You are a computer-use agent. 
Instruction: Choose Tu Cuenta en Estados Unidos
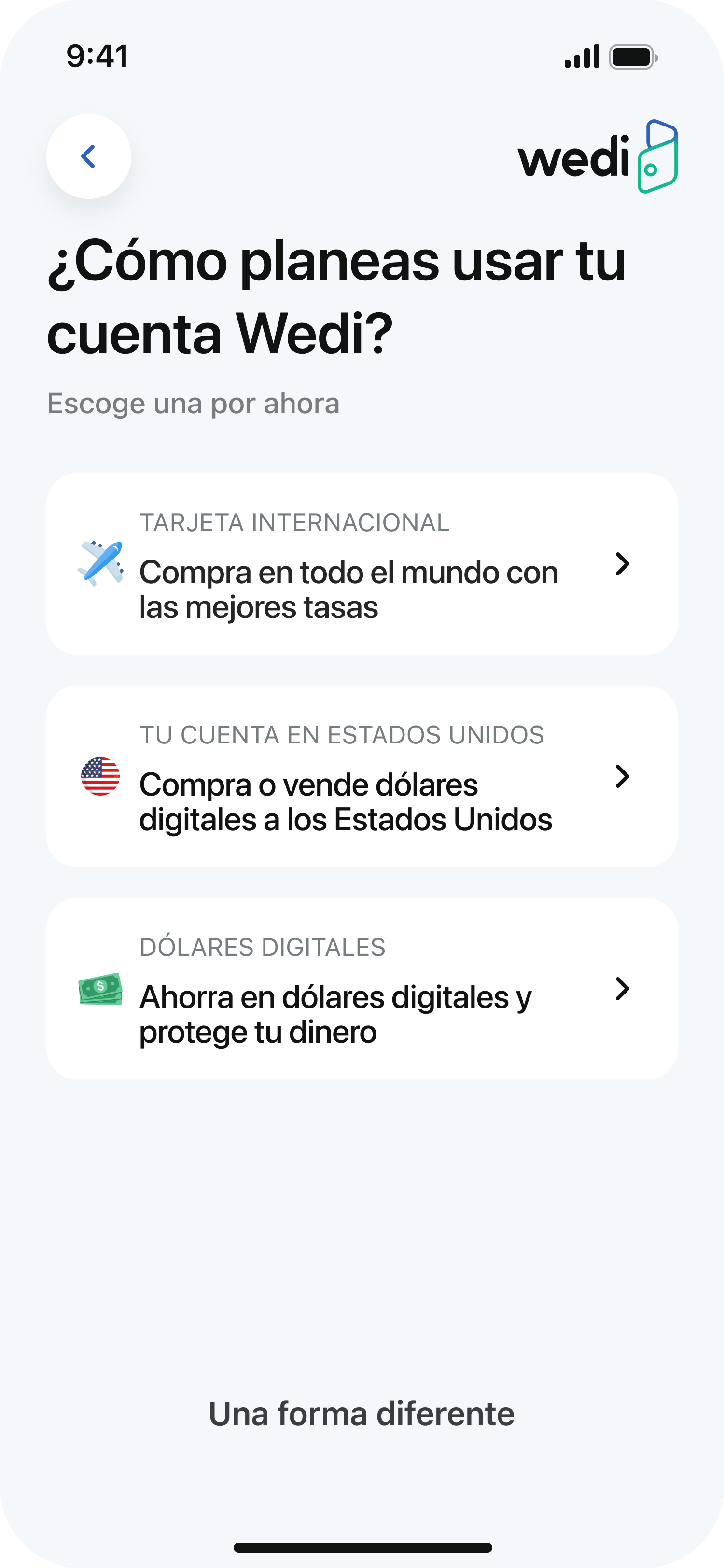tap(362, 776)
